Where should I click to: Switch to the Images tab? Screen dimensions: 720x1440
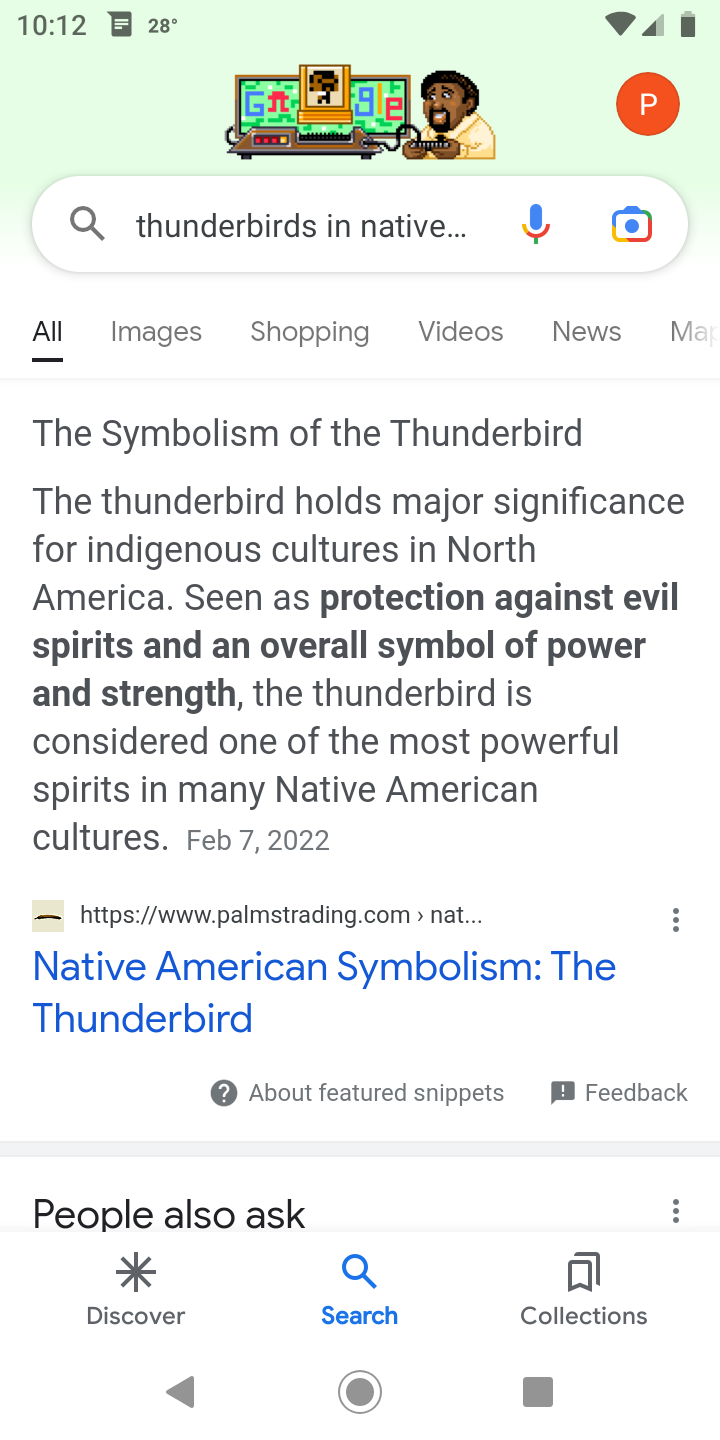pos(156,331)
